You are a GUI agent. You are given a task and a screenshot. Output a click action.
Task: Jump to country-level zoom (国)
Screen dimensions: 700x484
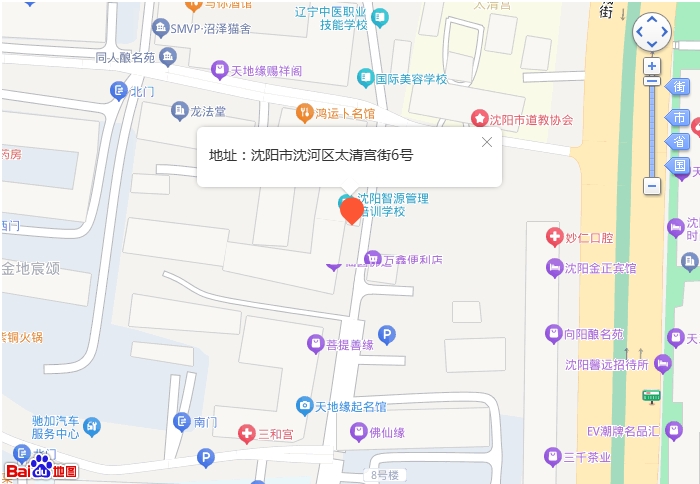(679, 165)
